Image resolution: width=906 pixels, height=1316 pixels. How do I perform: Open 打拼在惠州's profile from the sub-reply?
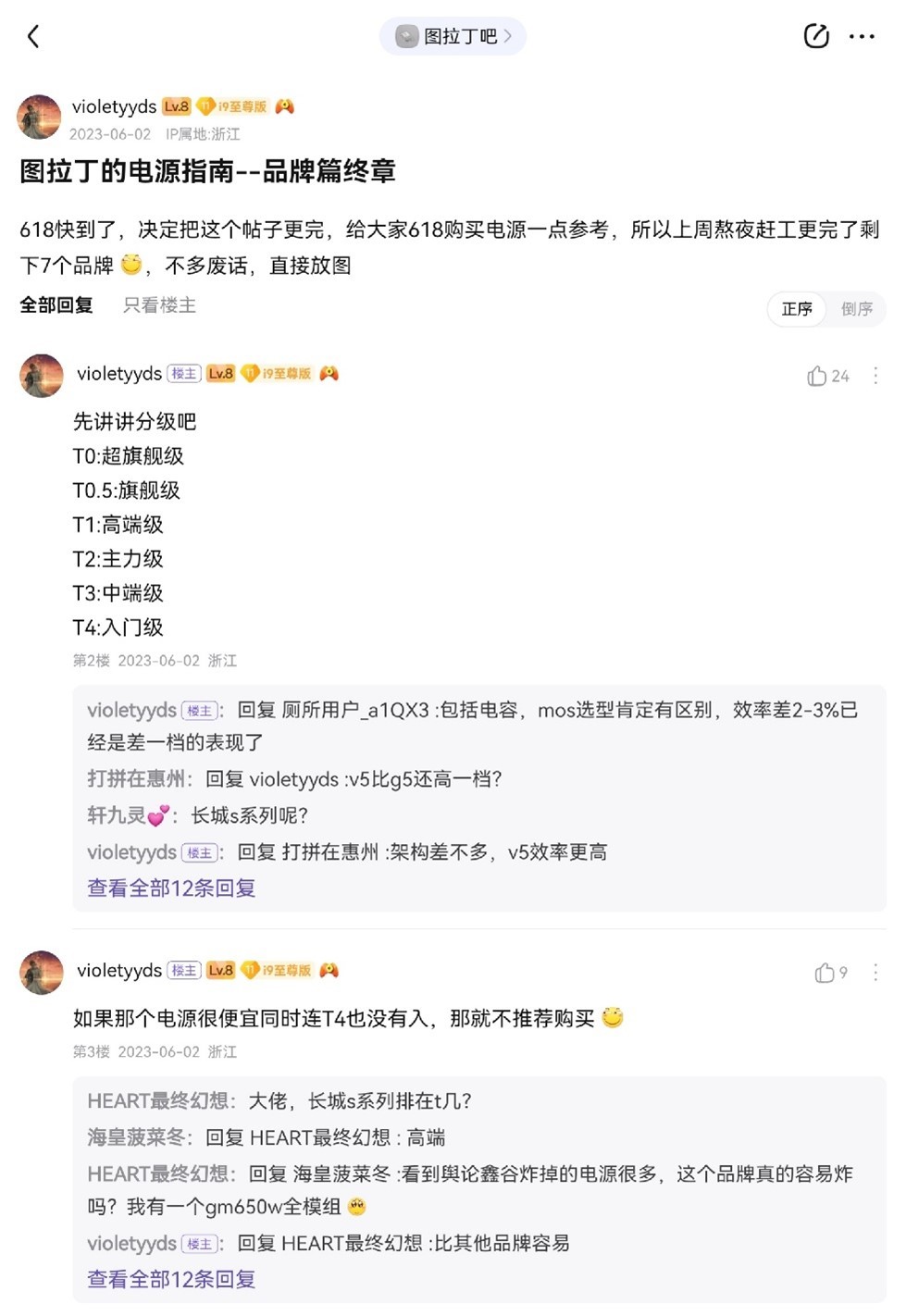135,779
